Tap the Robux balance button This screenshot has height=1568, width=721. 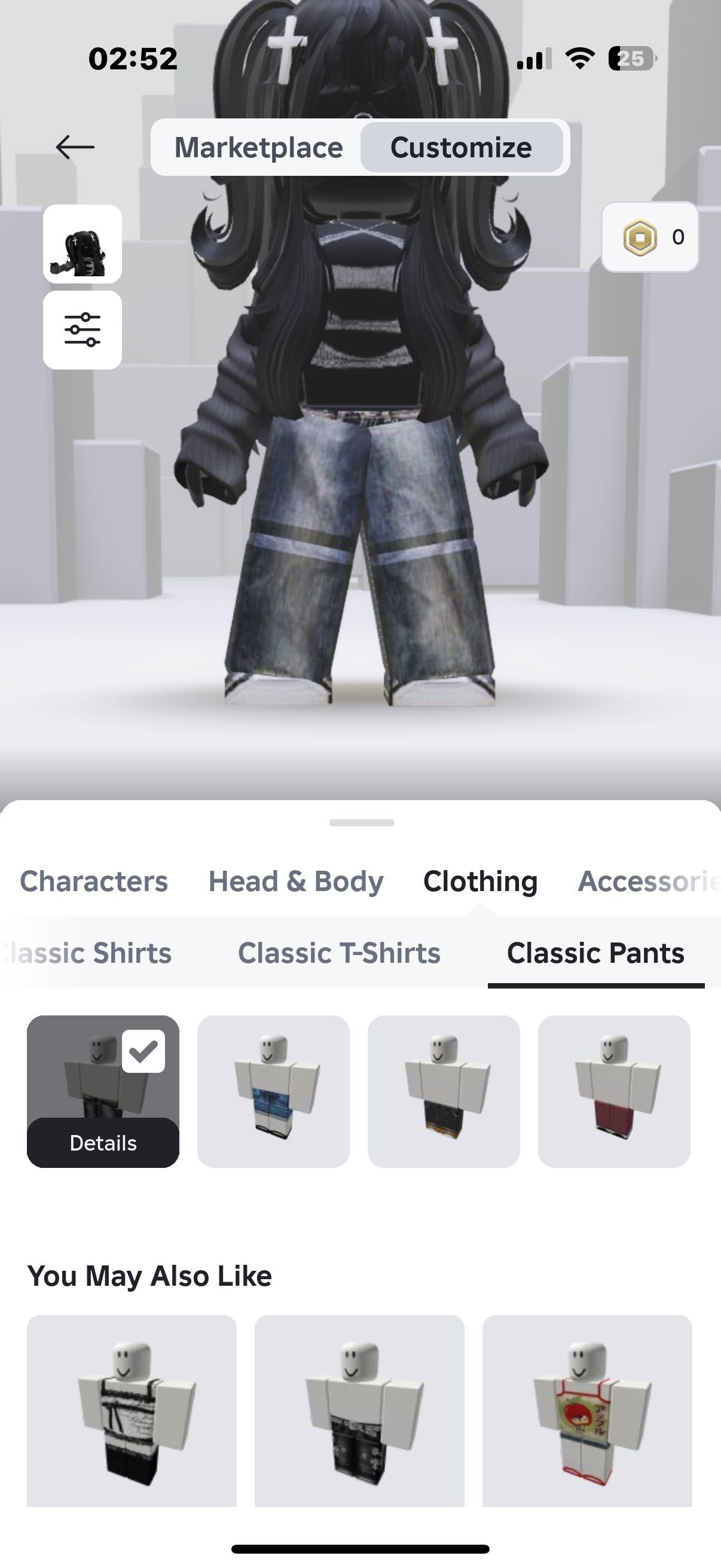click(649, 237)
